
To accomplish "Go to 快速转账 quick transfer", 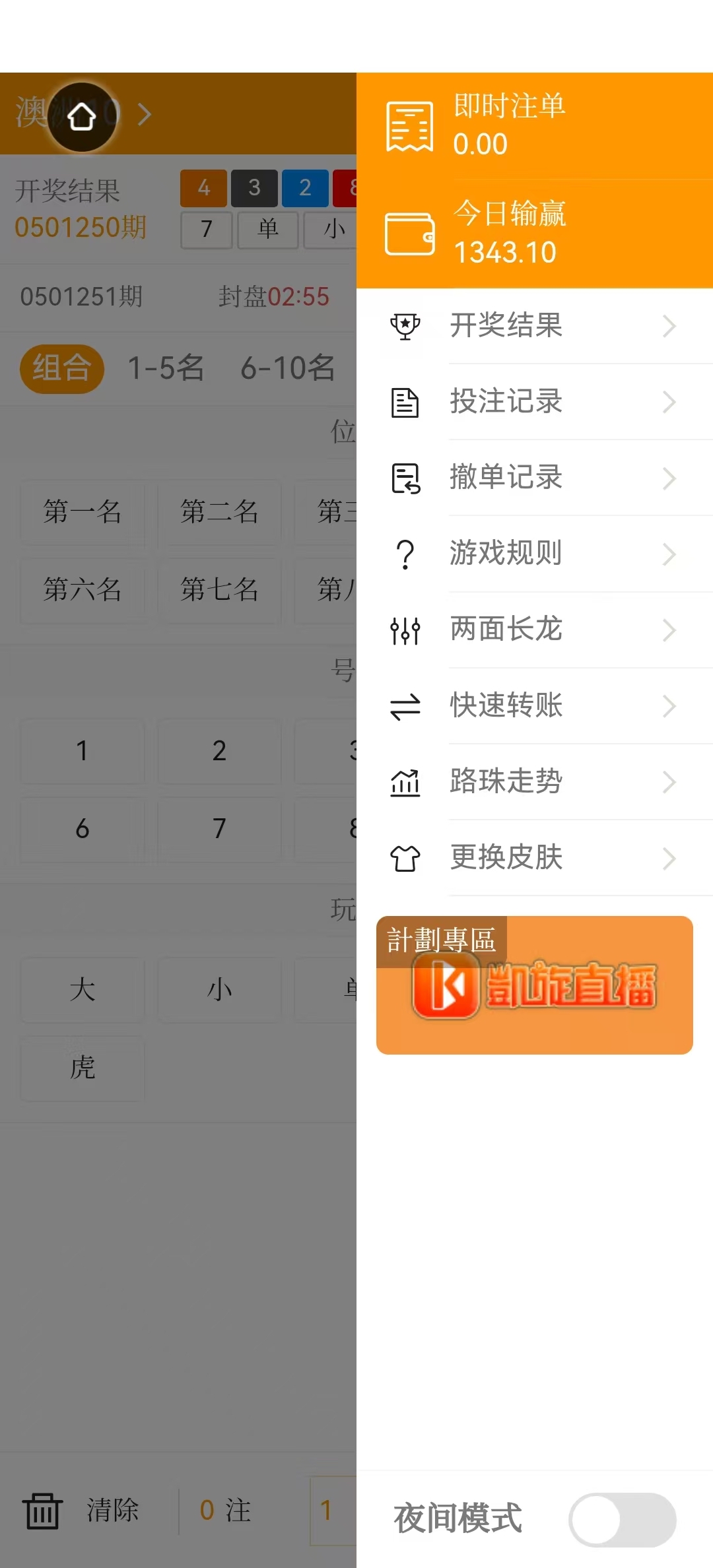I will tap(533, 706).
